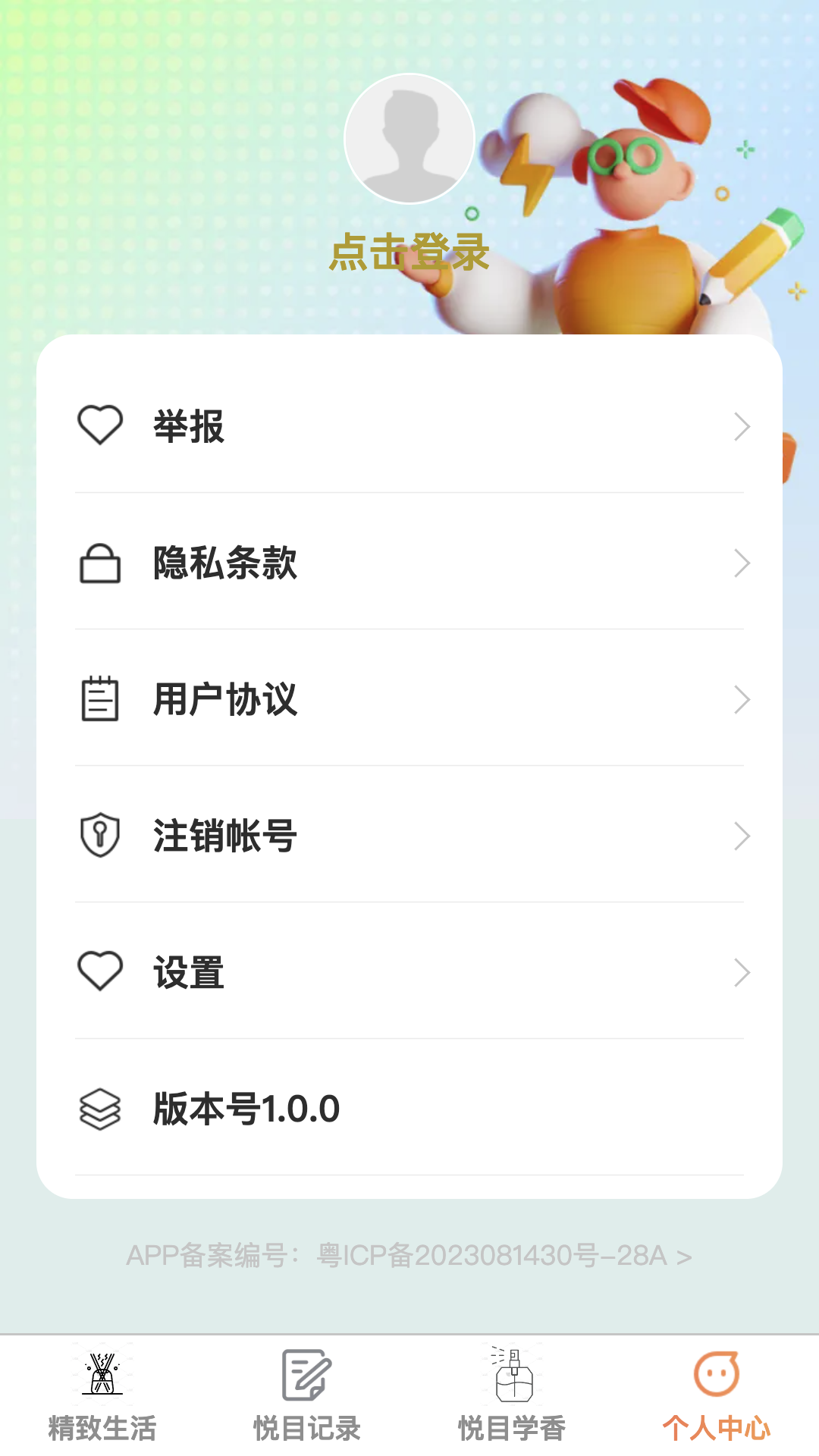This screenshot has height=1456, width=819.
Task: Open the 用户协议 entry
Action: tap(409, 700)
